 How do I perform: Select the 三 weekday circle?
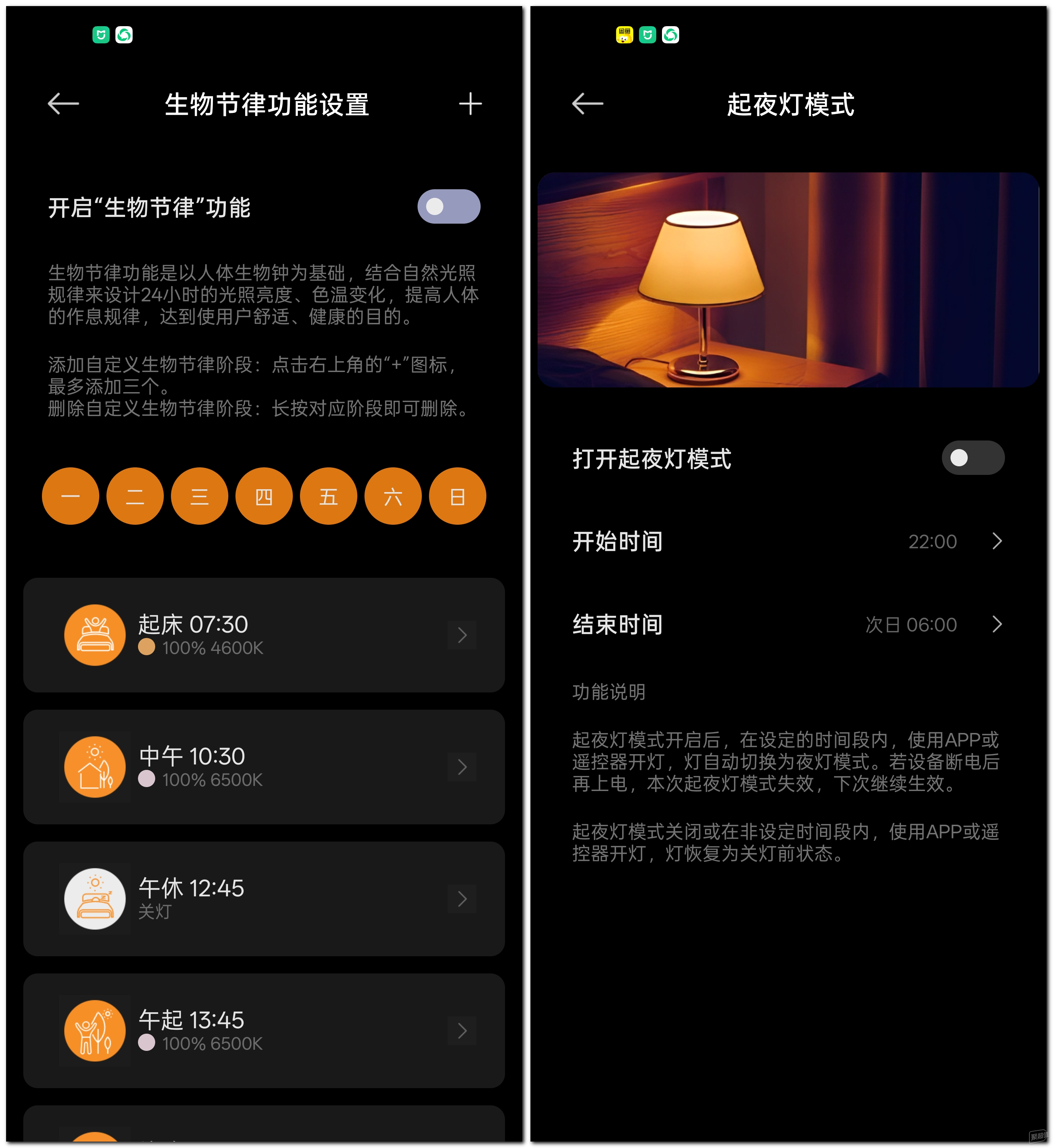pos(199,496)
